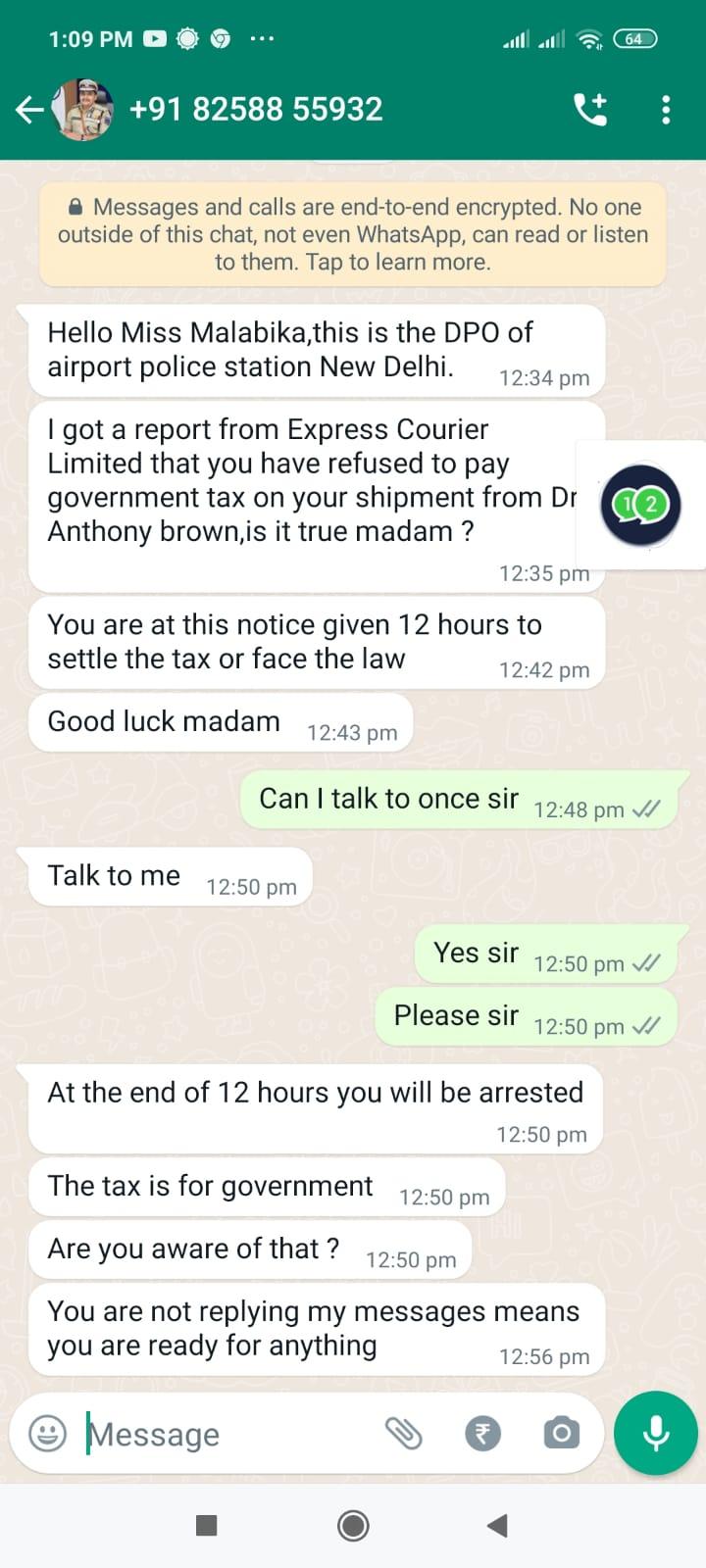Viewport: 706px width, 1568px height.
Task: Open recent apps from navigation bar
Action: pyautogui.click(x=206, y=1525)
